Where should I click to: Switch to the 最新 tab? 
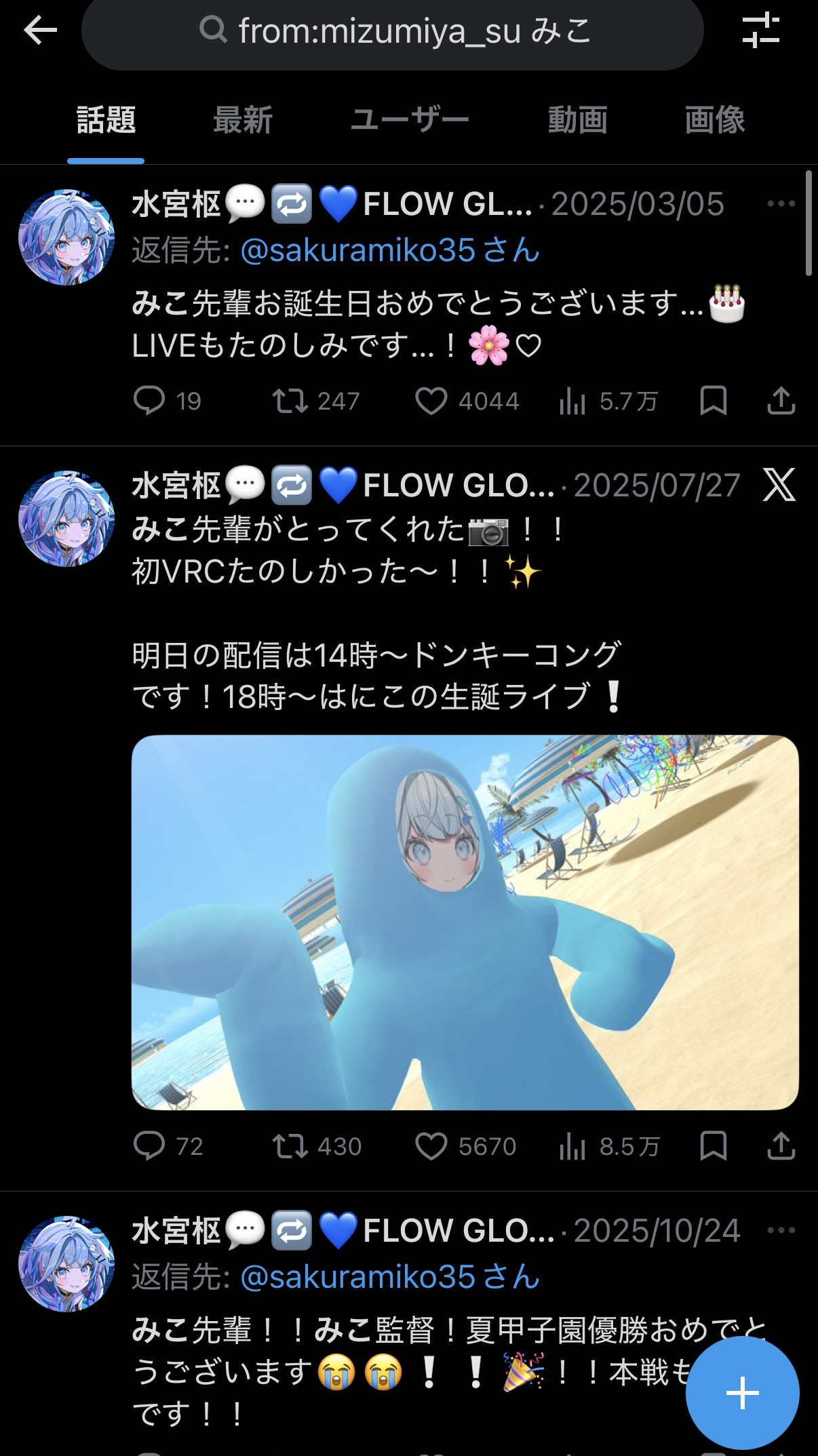(x=242, y=120)
